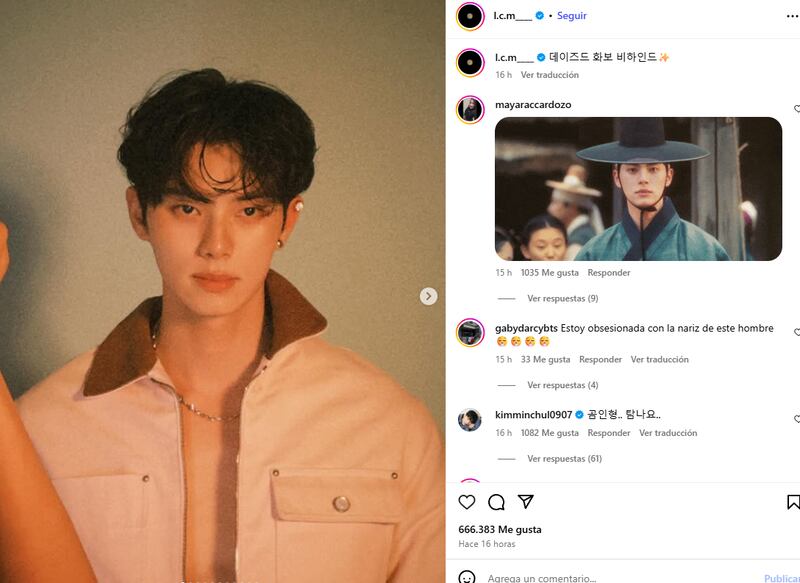Viewport: 800px width, 583px height.
Task: Expand Ver respuestas (9)
Action: (x=562, y=298)
